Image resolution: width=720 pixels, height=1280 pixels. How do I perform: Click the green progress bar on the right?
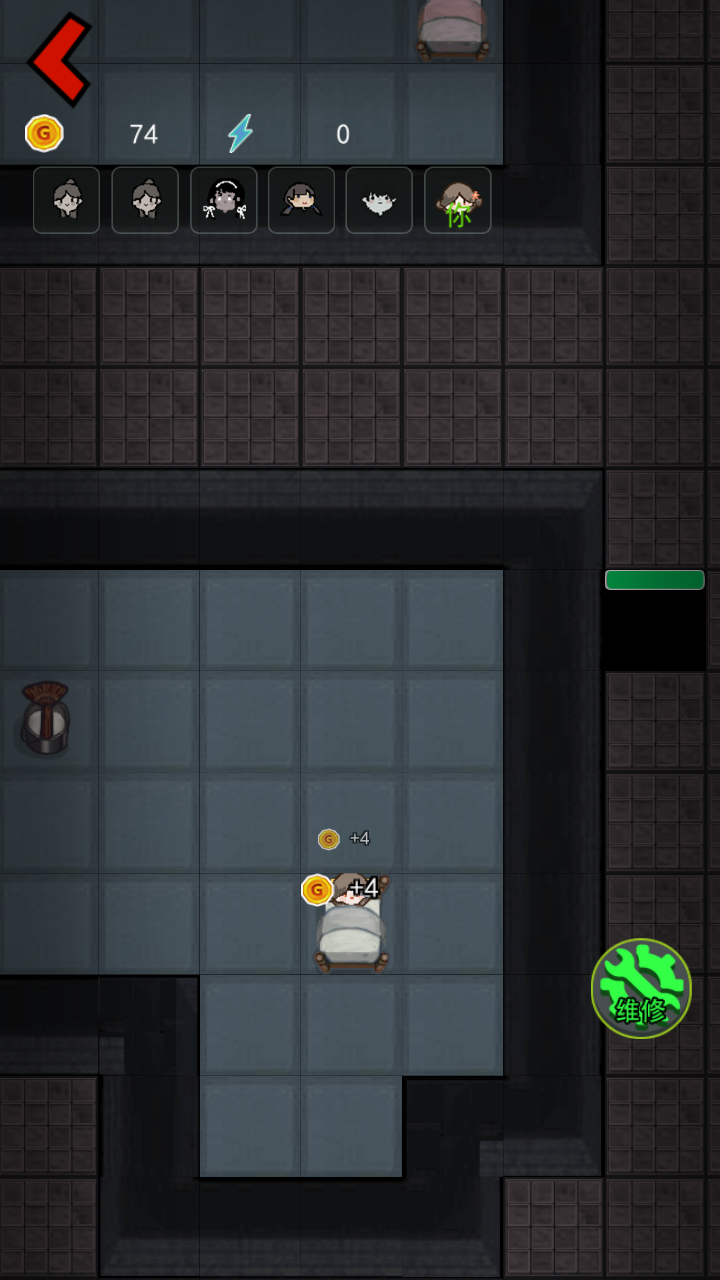point(654,579)
